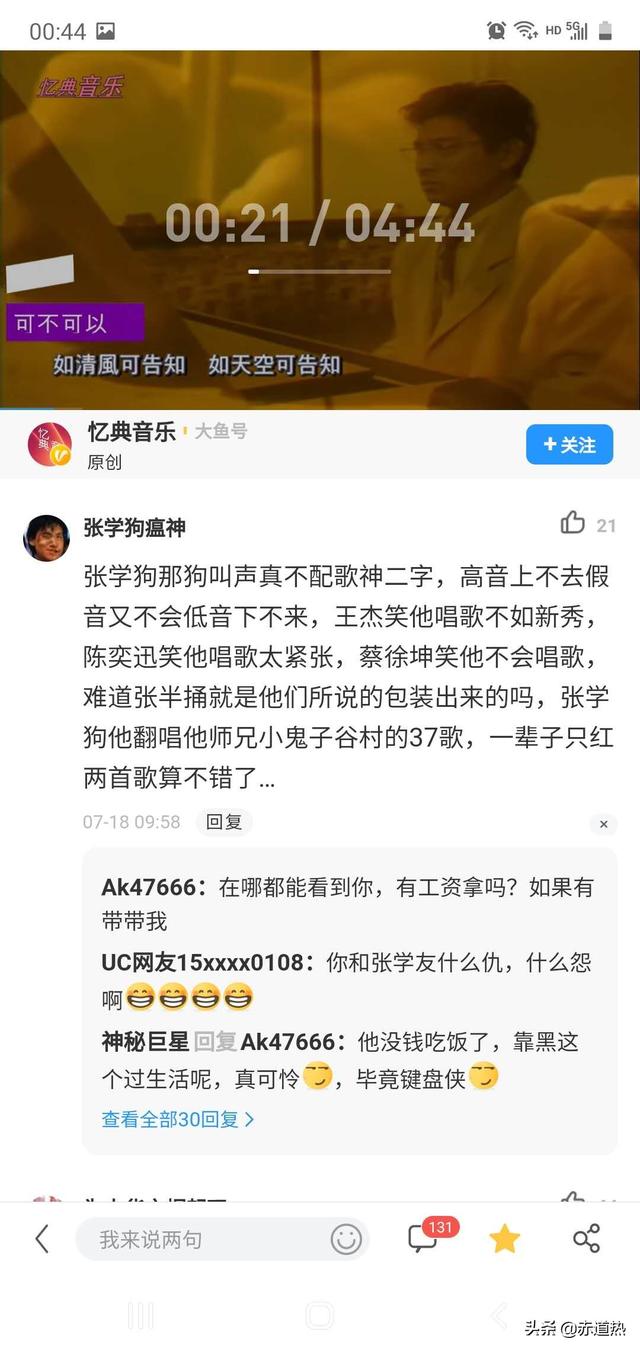Like the comment by 张学狗瘟神
This screenshot has height=1351, width=640.
(x=573, y=523)
